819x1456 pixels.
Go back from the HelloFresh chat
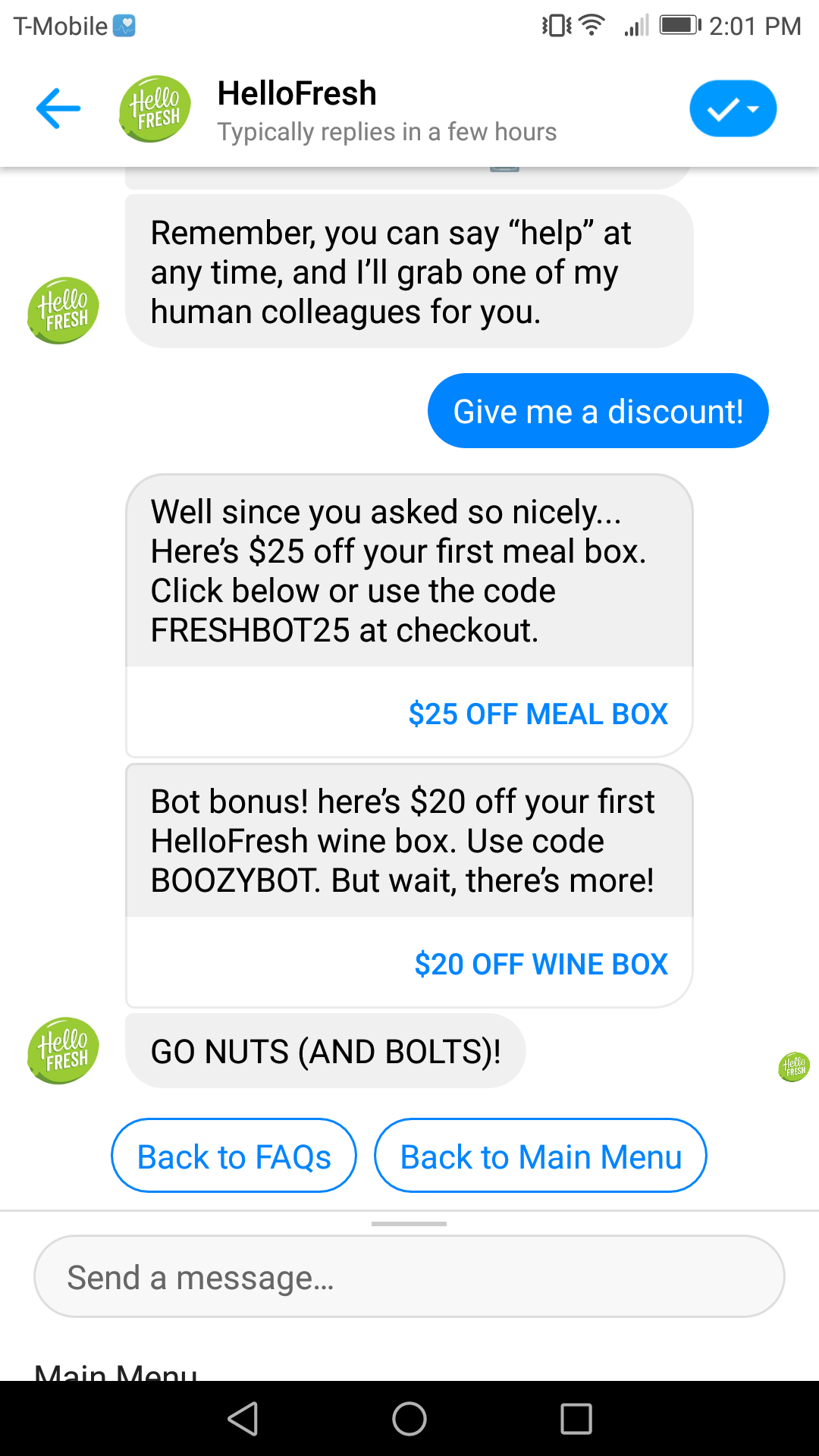pos(58,108)
